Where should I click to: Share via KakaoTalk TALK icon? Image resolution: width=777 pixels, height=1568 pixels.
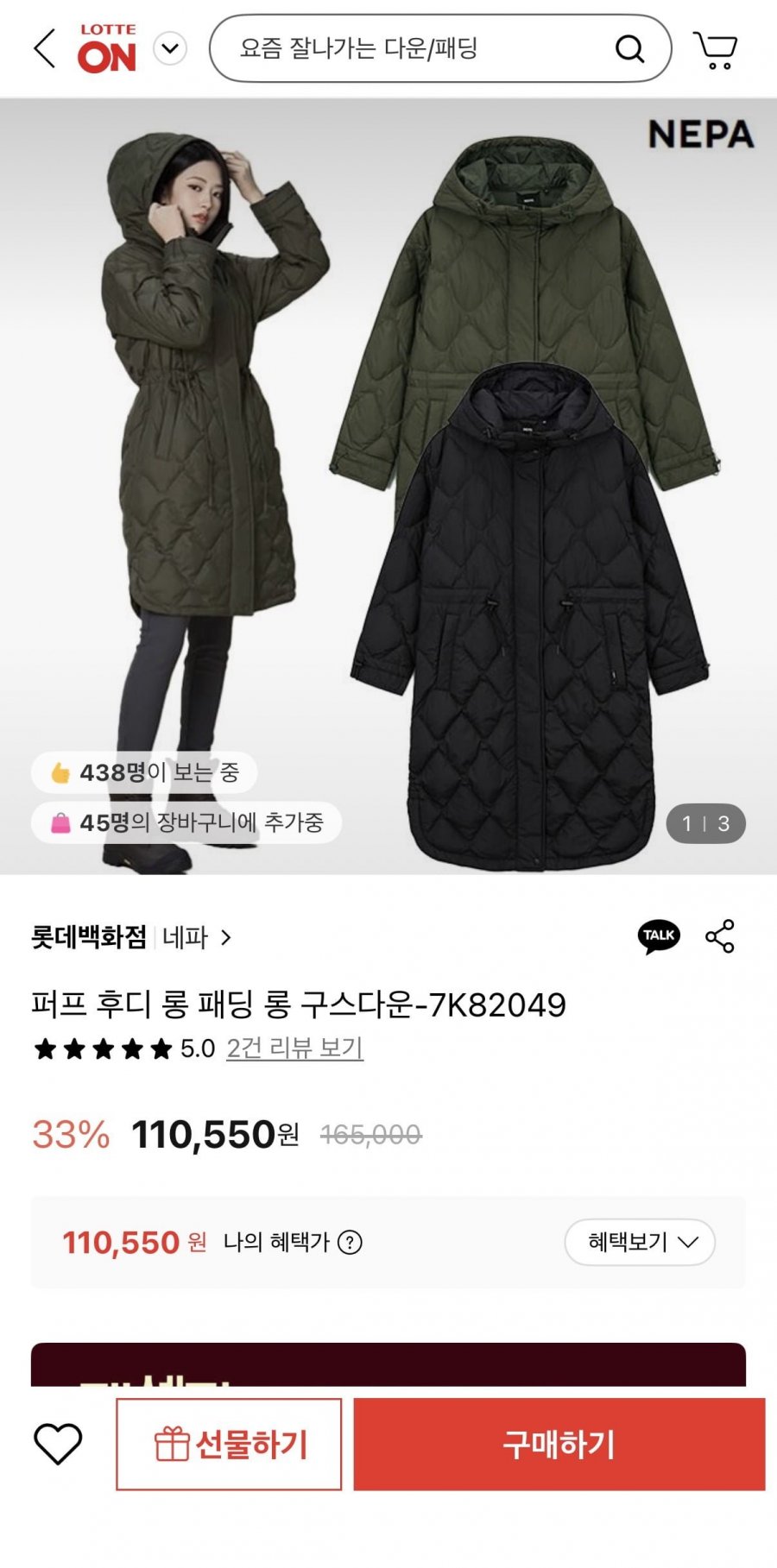(x=659, y=936)
